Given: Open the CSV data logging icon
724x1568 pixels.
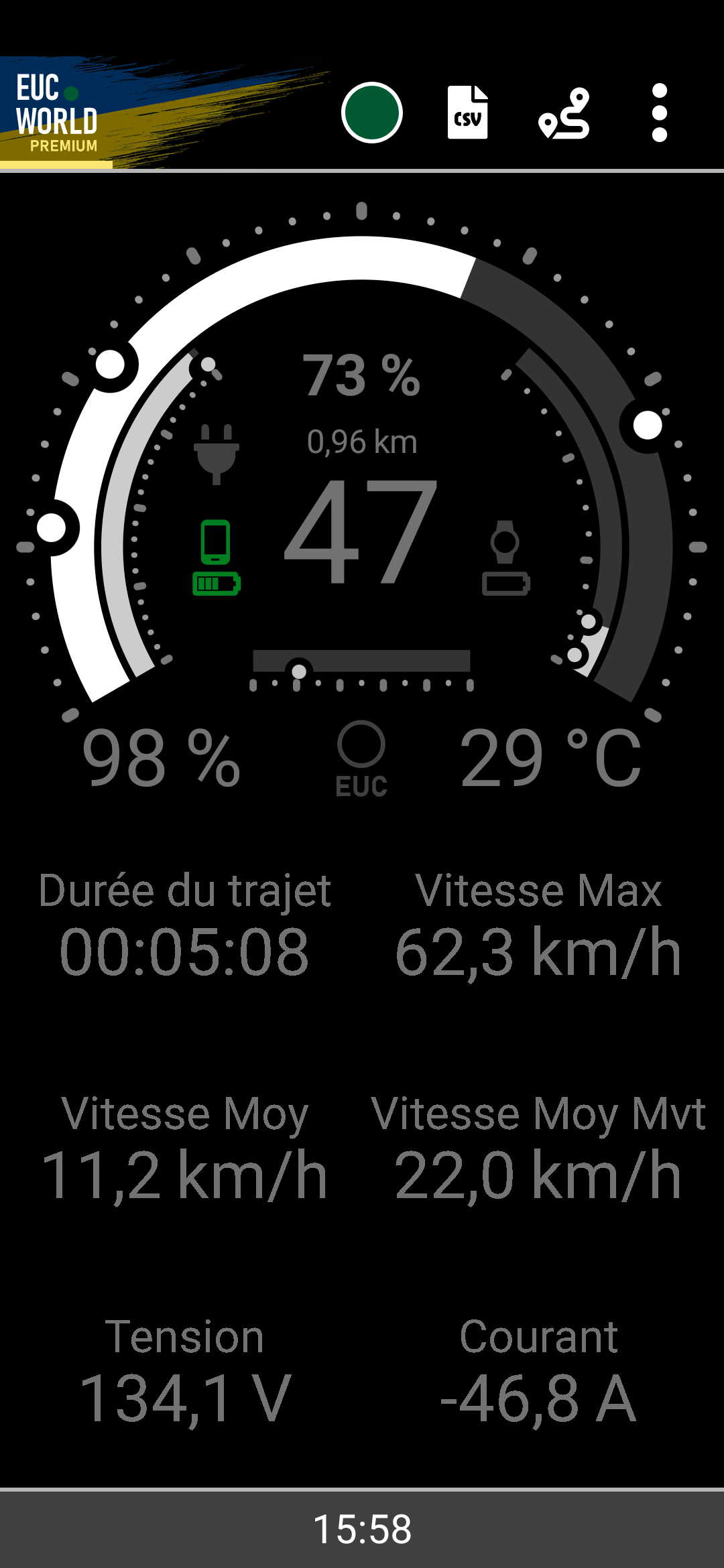Looking at the screenshot, I should [467, 113].
